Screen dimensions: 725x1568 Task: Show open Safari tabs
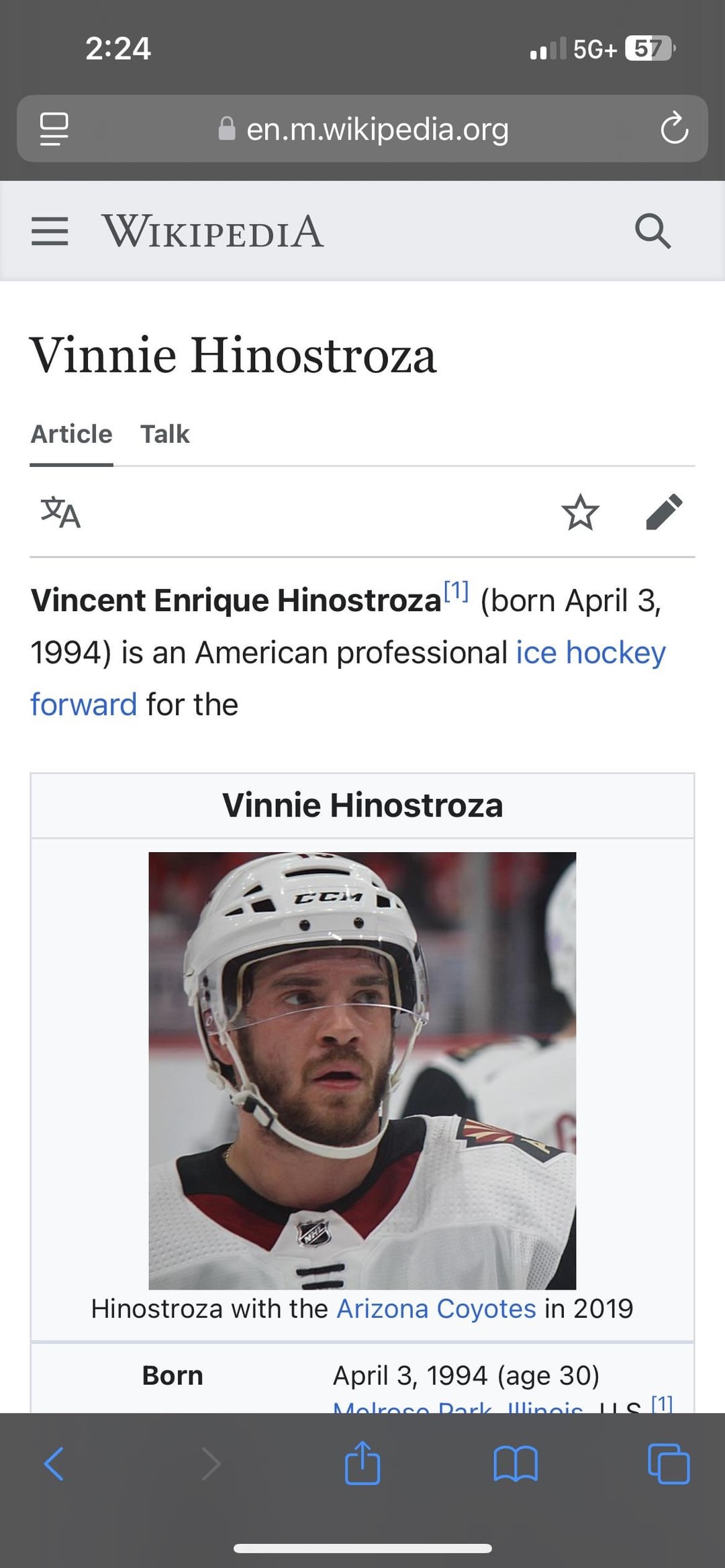[668, 1463]
